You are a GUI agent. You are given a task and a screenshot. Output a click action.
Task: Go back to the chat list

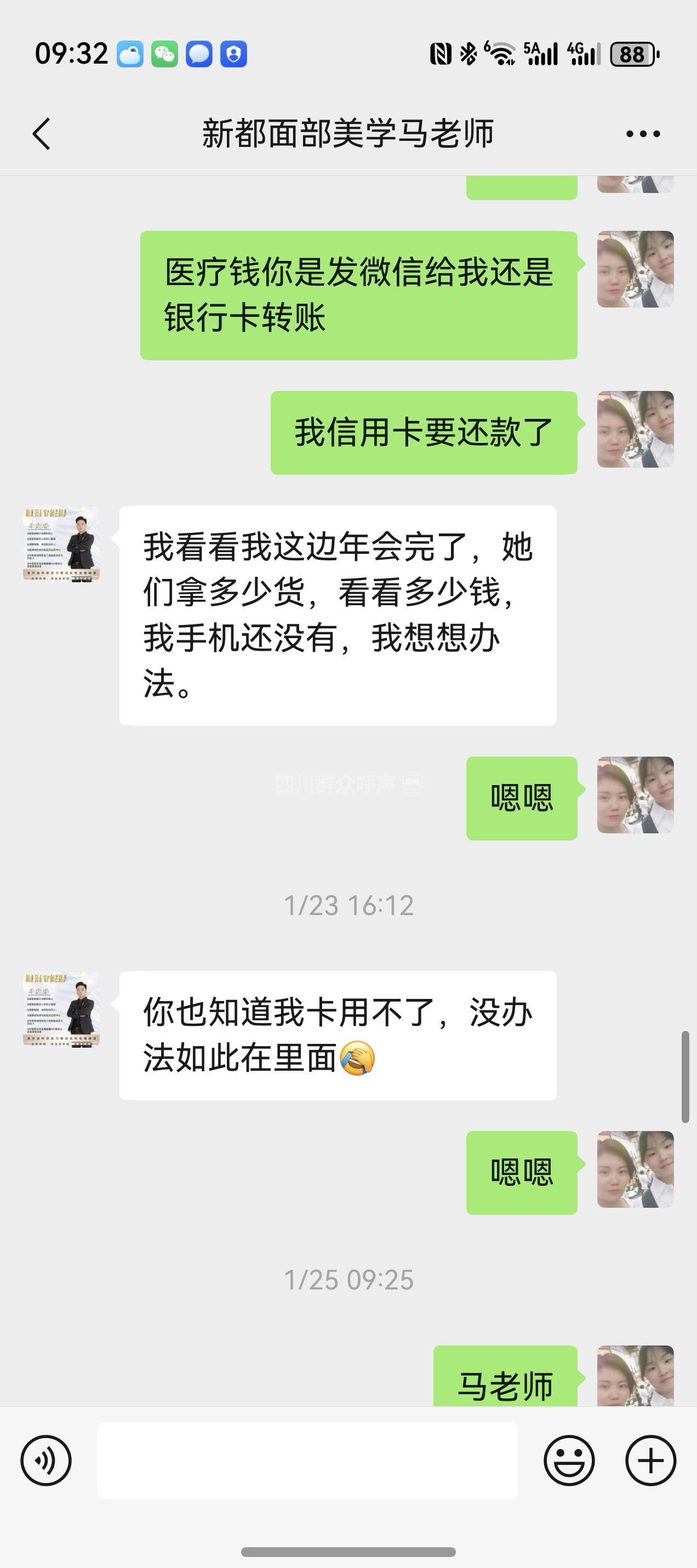pyautogui.click(x=41, y=134)
